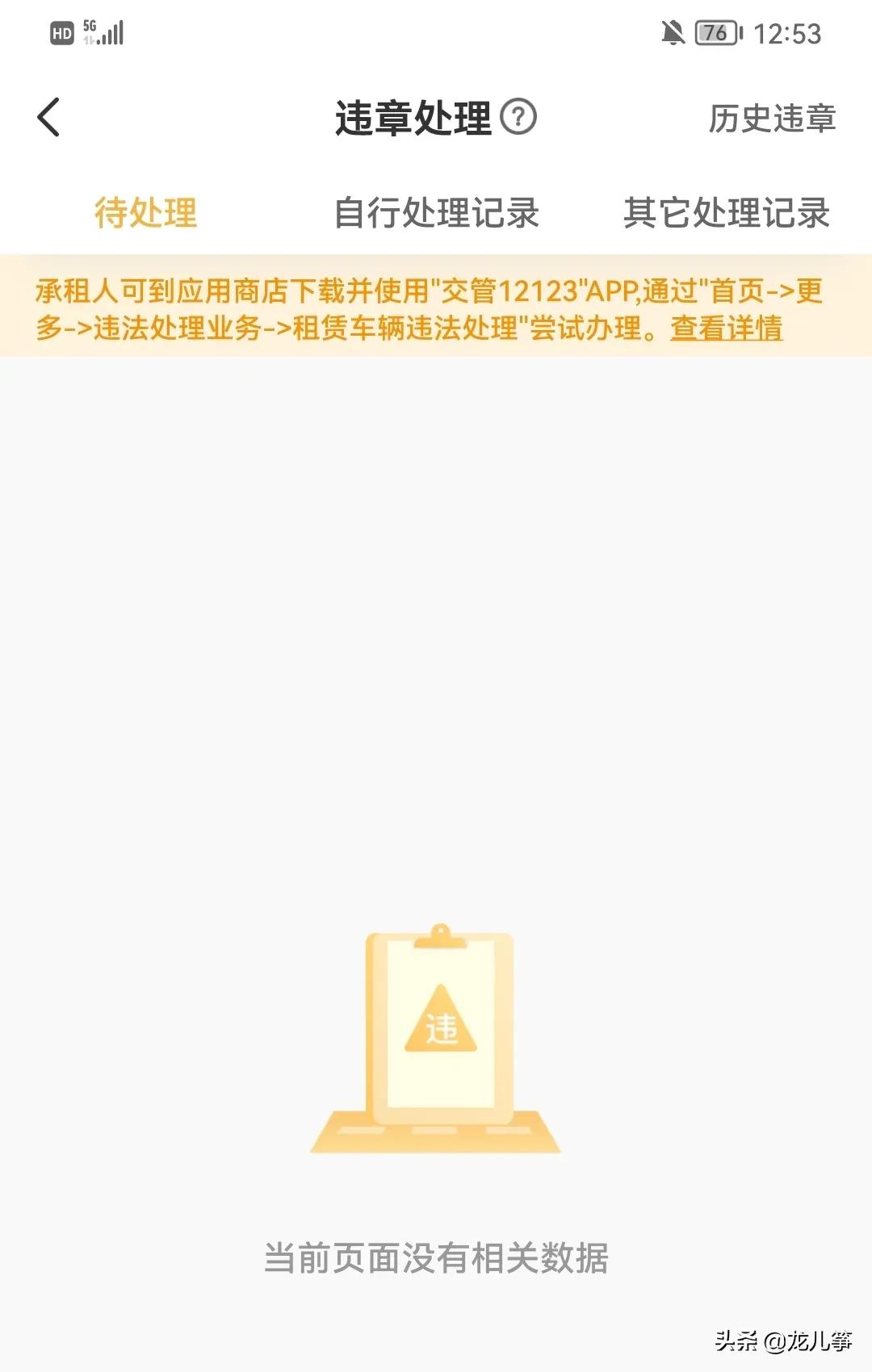Tap the 当前页面没有相关数据 empty message
The image size is (872, 1372).
coord(438,1255)
